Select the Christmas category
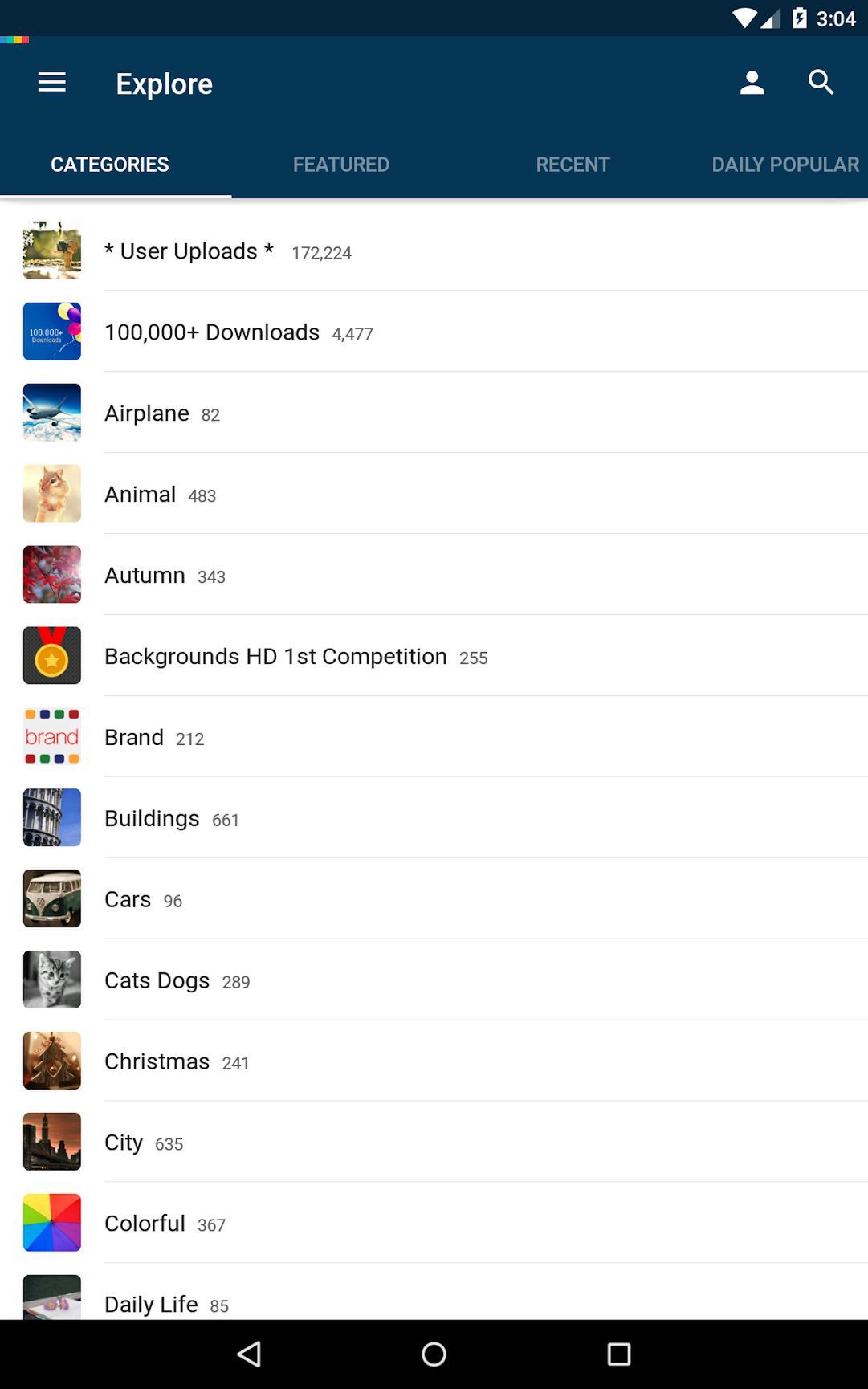The width and height of the screenshot is (868, 1389). point(434,1061)
